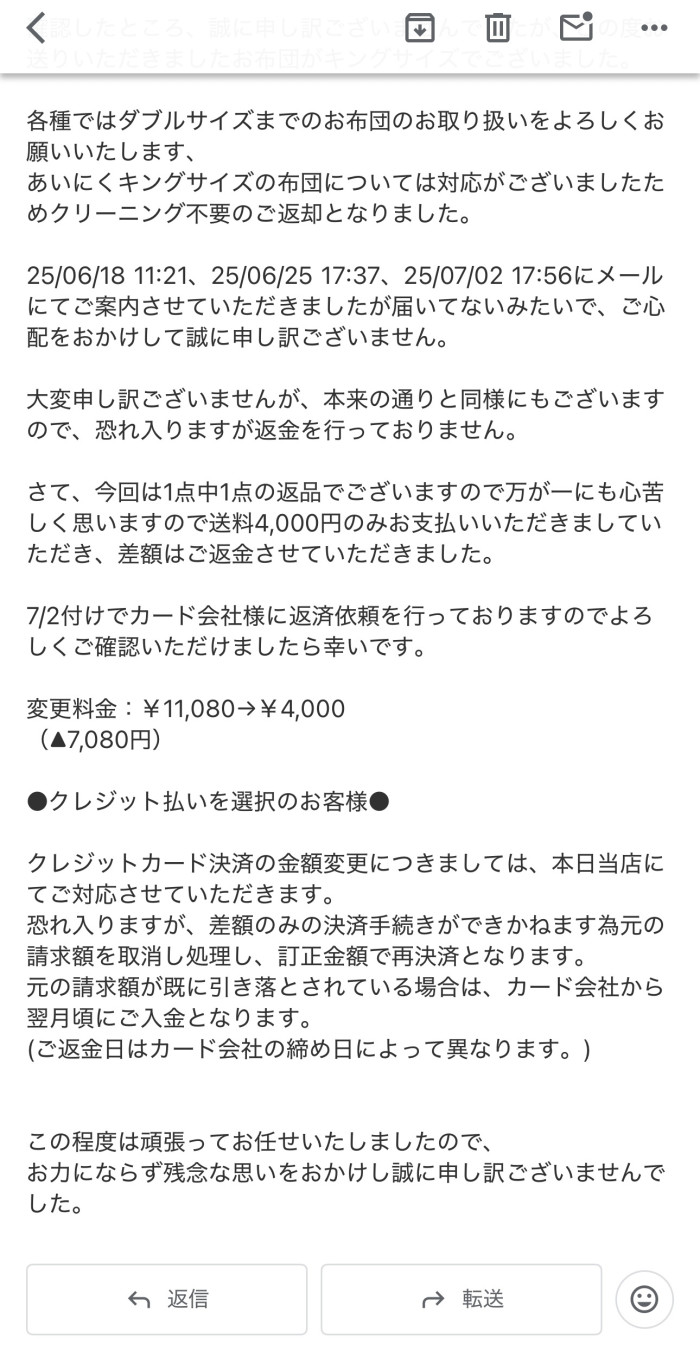
Task: Reply using the 返信 button
Action: click(167, 1299)
